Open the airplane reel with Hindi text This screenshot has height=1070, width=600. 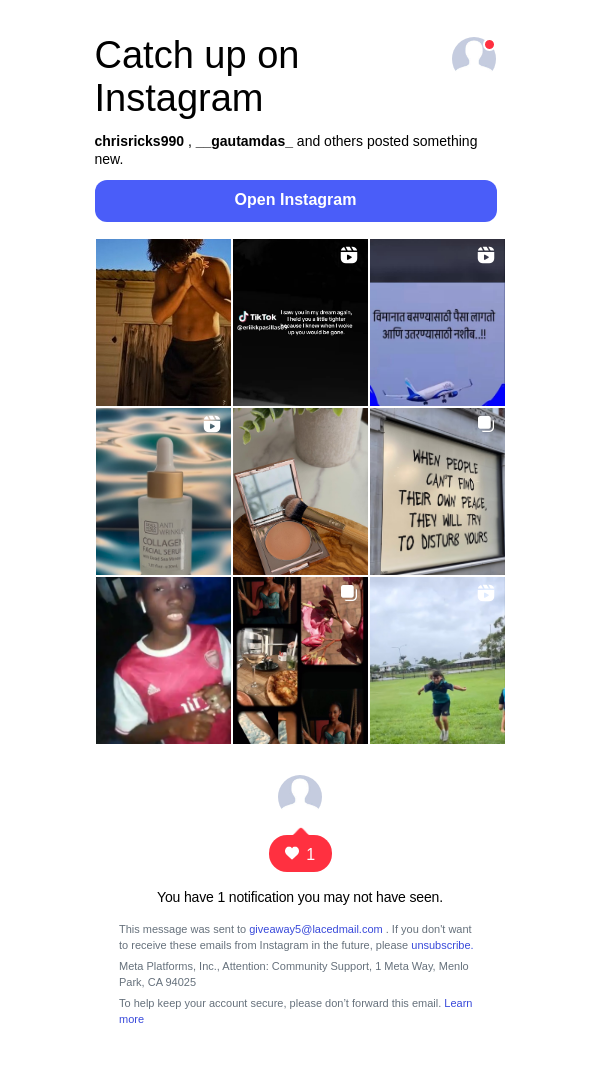pos(437,322)
